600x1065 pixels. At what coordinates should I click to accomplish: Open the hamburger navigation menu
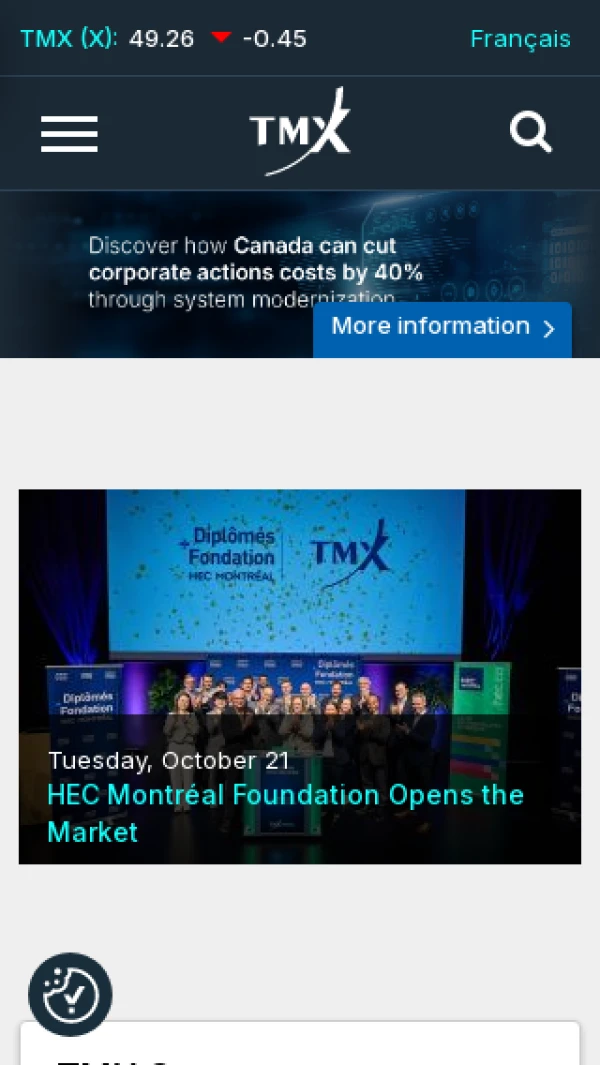point(69,134)
